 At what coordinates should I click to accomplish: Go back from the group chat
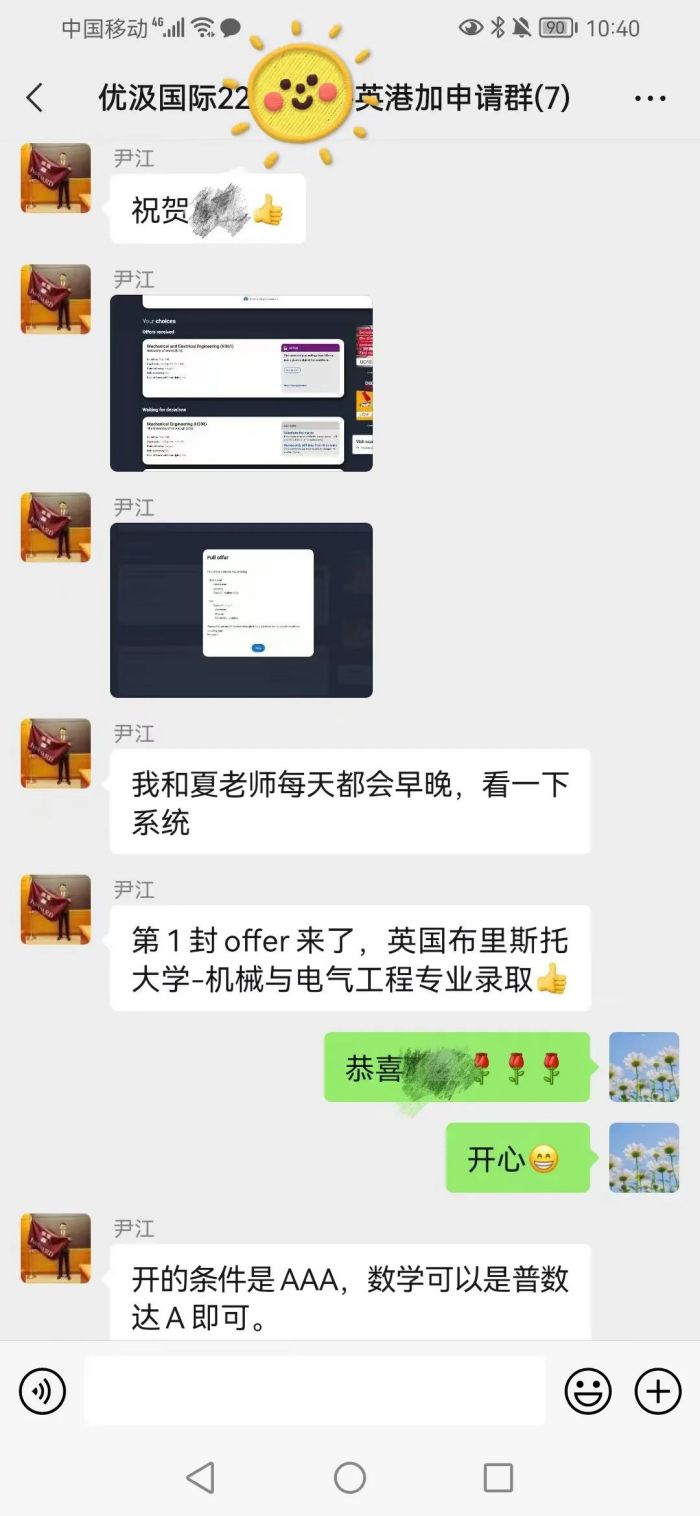click(35, 98)
